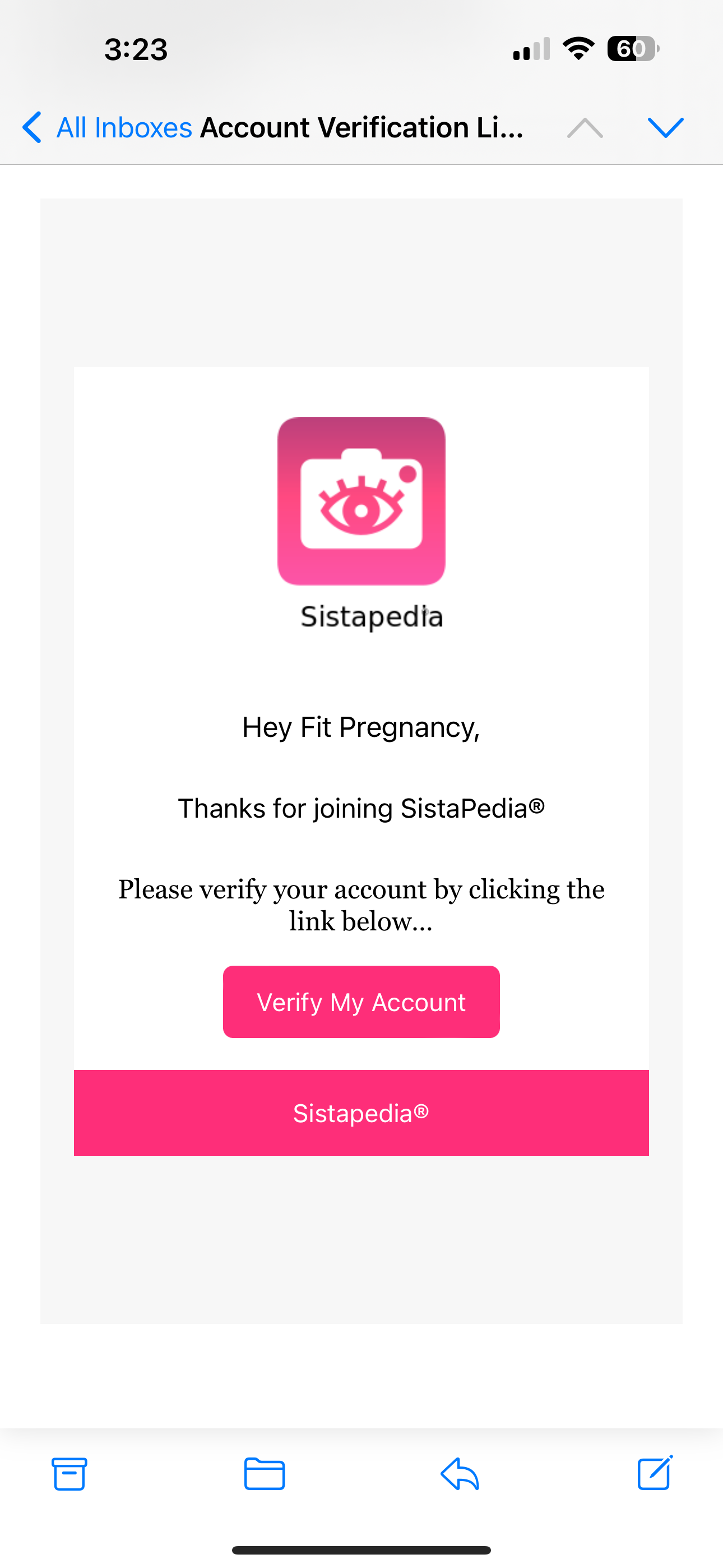
Task: Open the reply options arrow
Action: pos(460,1474)
